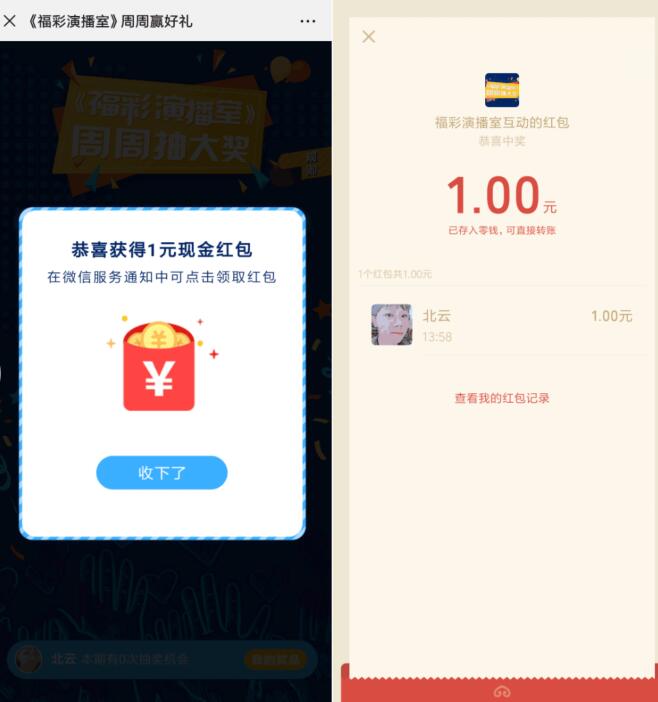The image size is (658, 702).
Task: Open the three-dot overflow menu
Action: click(x=308, y=20)
